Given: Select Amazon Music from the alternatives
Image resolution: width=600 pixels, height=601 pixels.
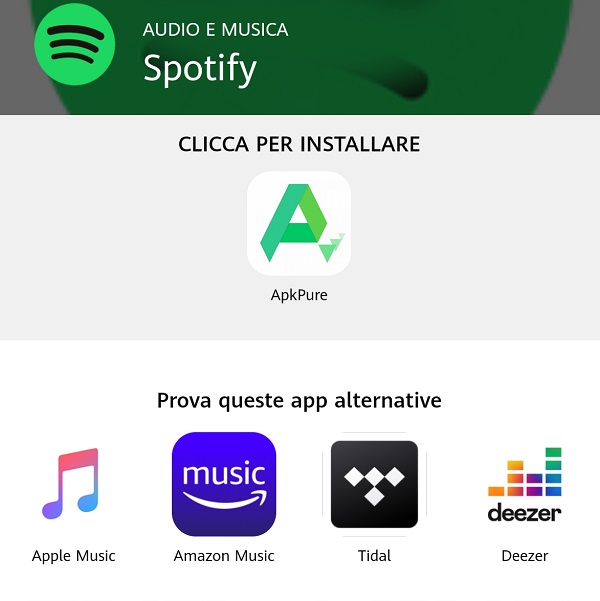Looking at the screenshot, I should [224, 485].
